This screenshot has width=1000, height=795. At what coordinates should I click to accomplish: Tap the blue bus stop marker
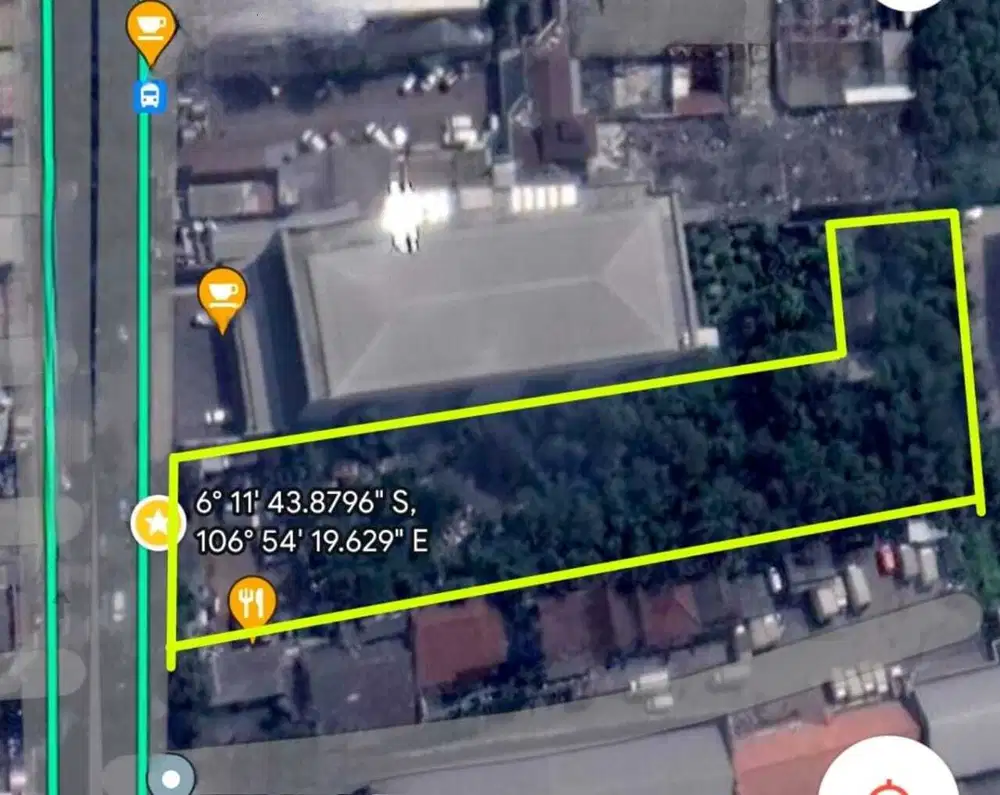pos(149,97)
